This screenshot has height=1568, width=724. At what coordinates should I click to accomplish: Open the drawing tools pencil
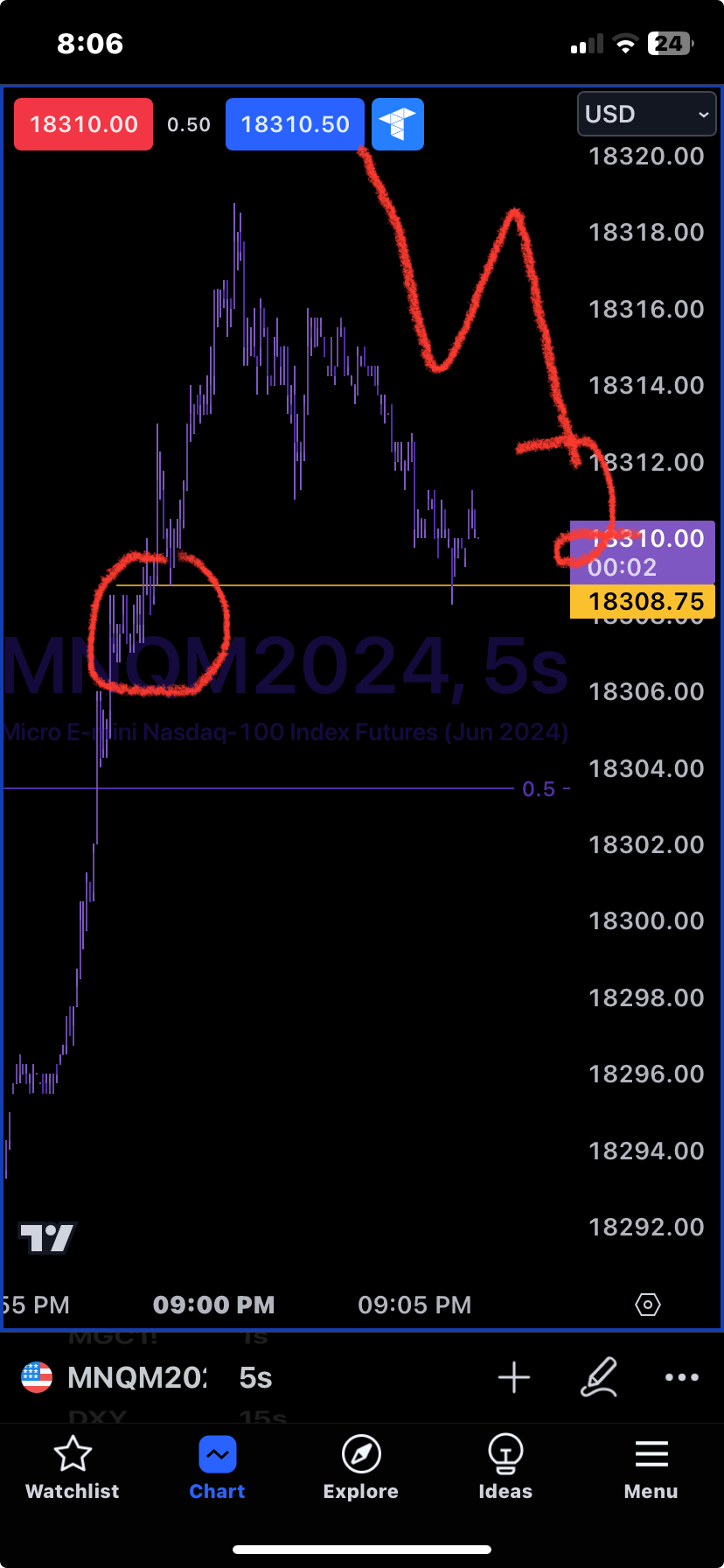pos(600,1377)
